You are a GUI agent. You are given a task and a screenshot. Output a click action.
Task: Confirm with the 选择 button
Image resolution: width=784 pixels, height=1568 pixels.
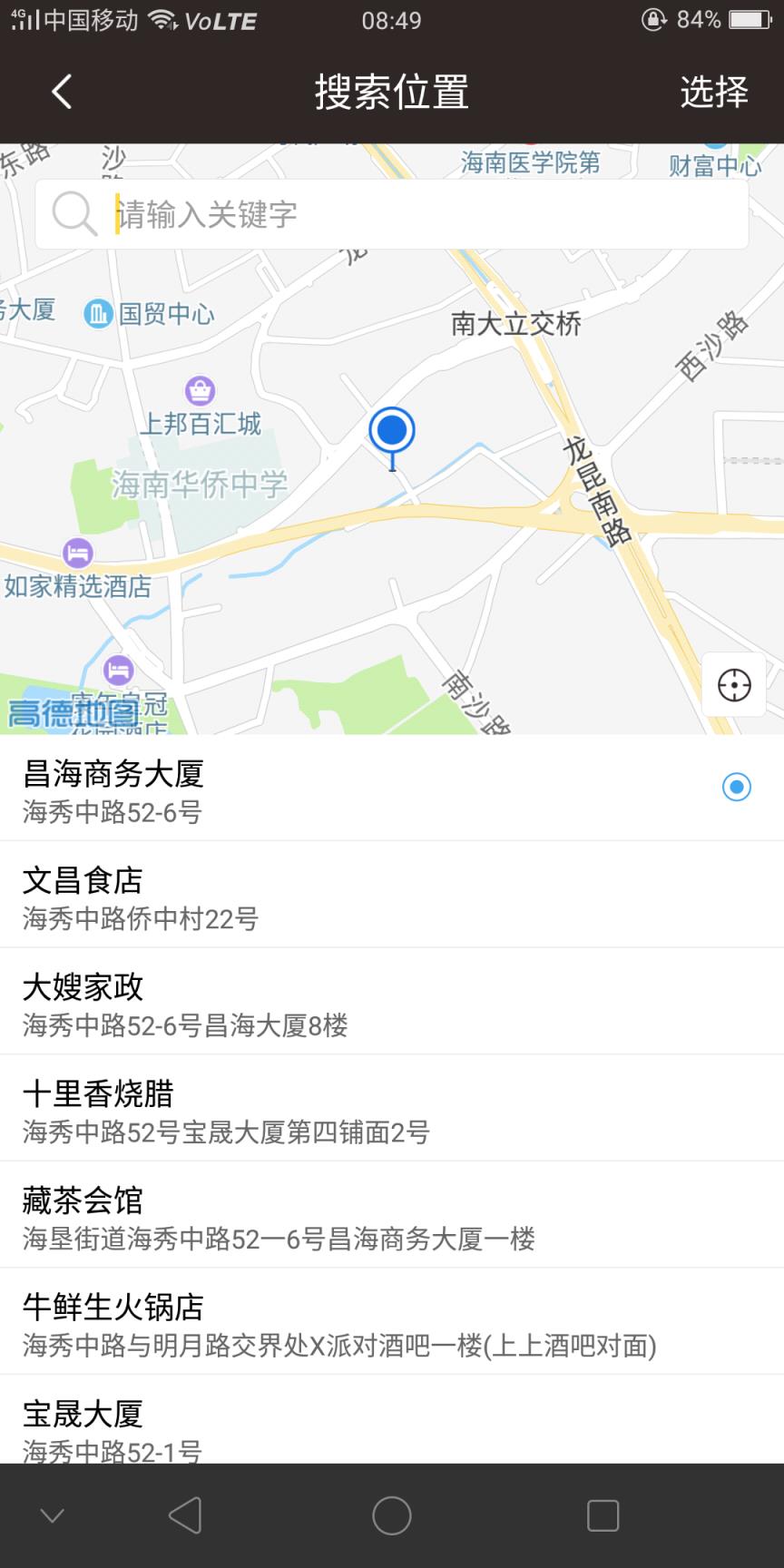coord(714,92)
